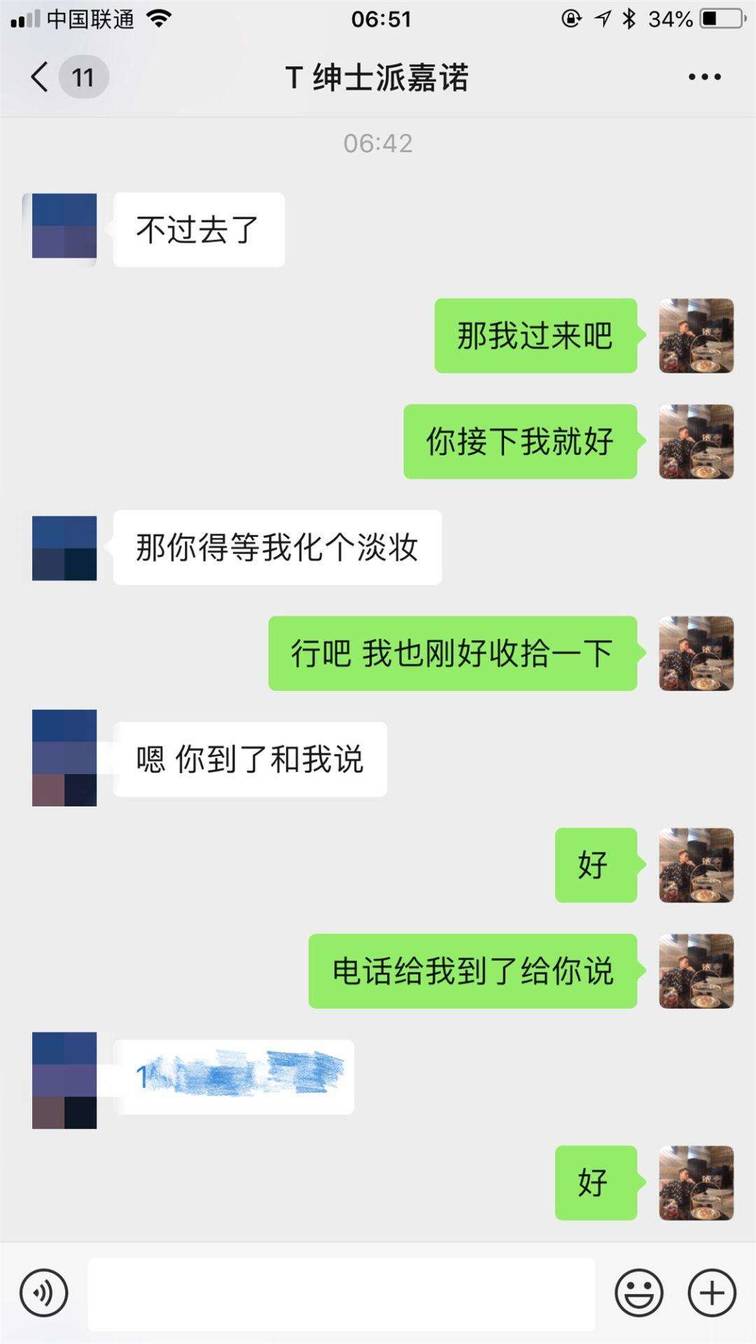Tap the phone number message bubble
This screenshot has width=756, height=1344.
(x=237, y=1078)
